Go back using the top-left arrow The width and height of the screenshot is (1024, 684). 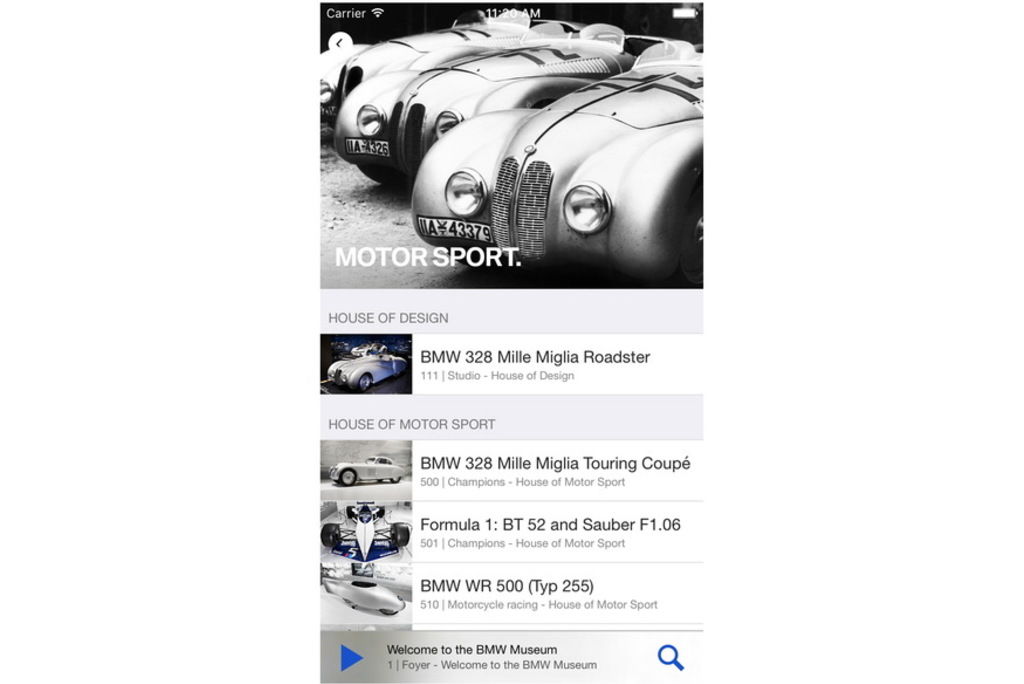pyautogui.click(x=340, y=44)
